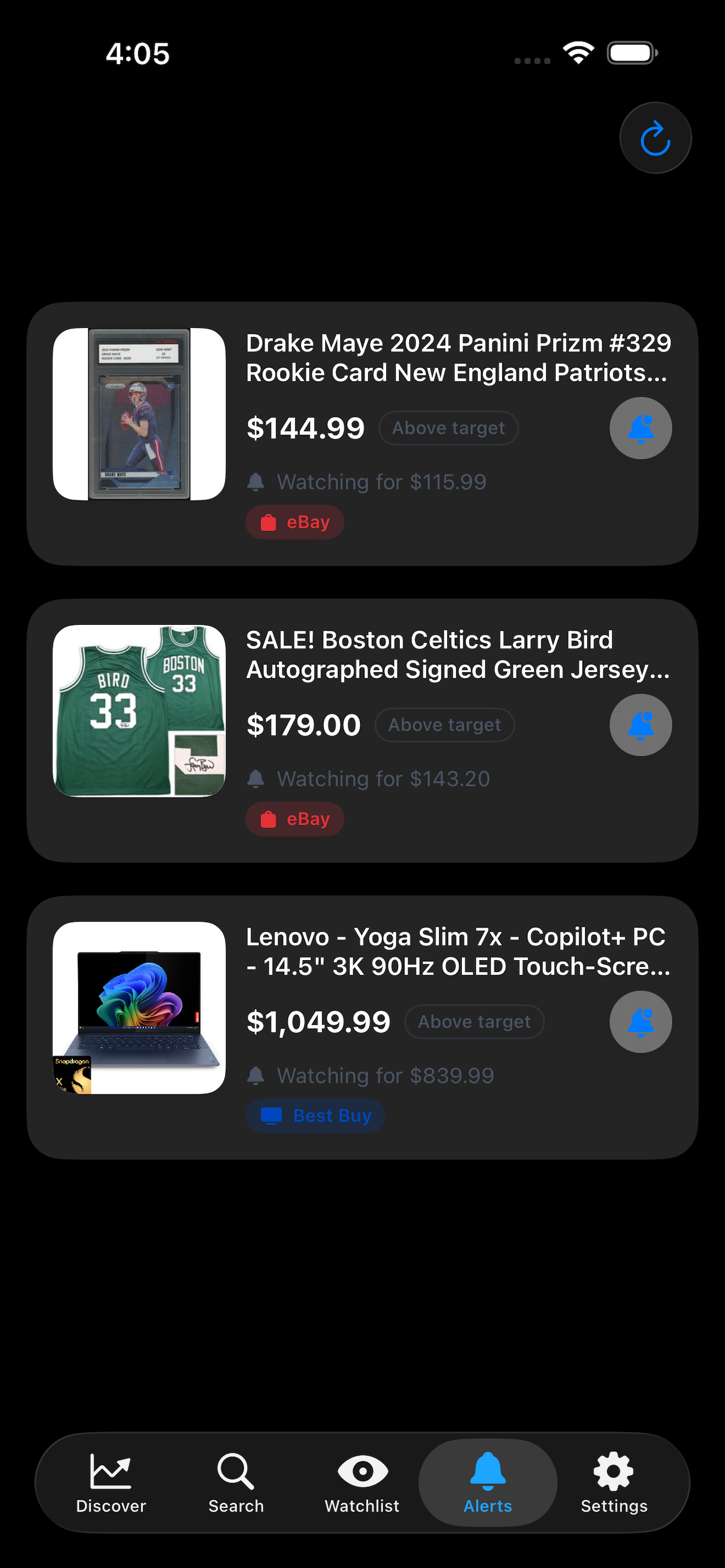Screen dimensions: 725x1568
Task: Tap the Best Buy badge on the Lenovo alert
Action: pyautogui.click(x=315, y=1115)
